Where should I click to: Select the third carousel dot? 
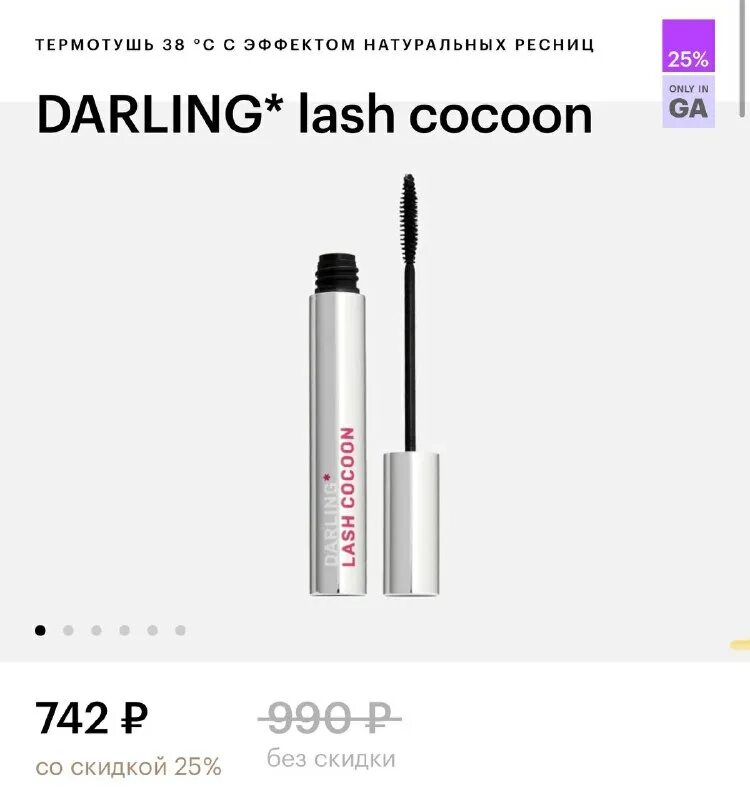coord(96,631)
